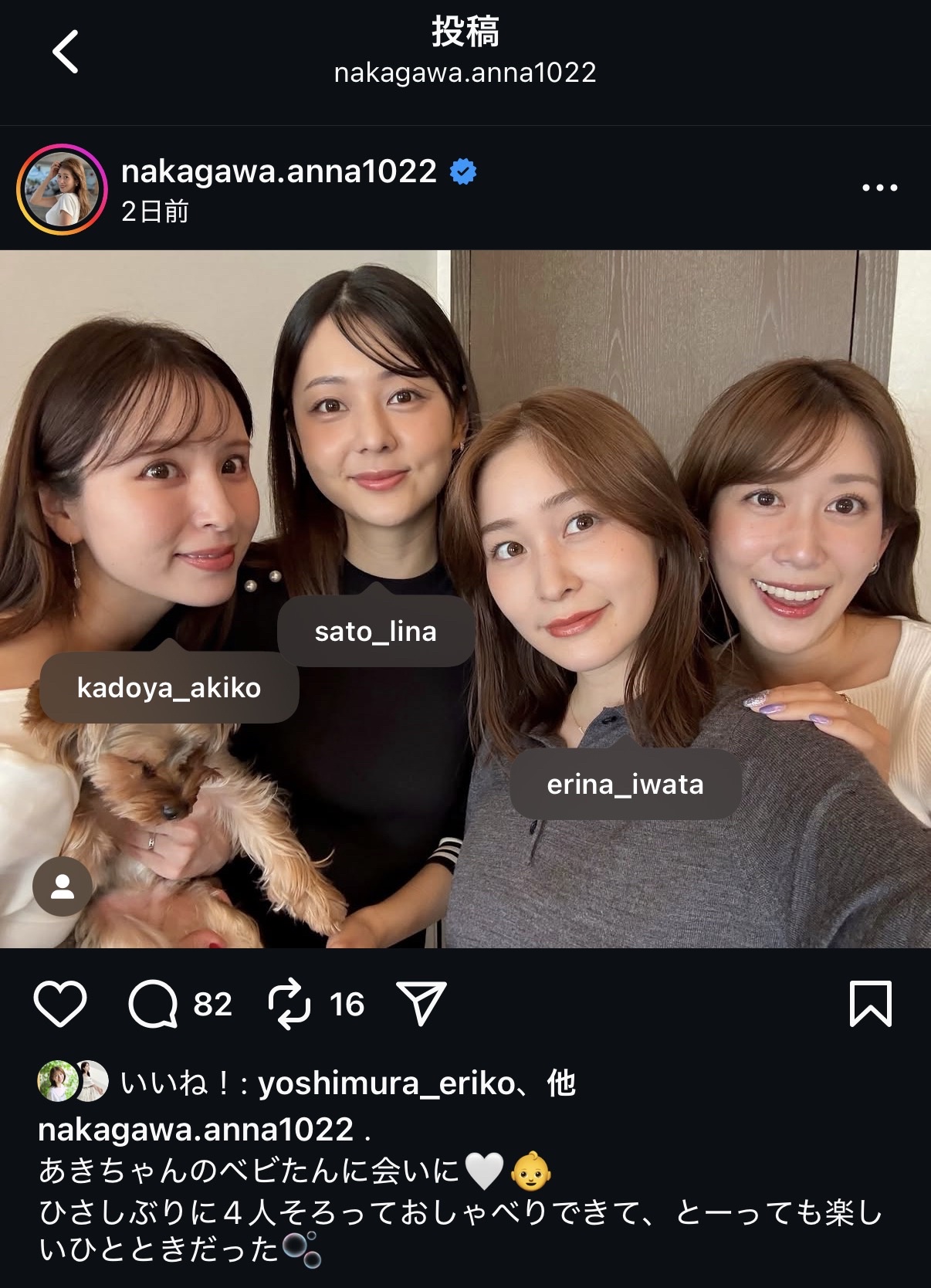Image resolution: width=931 pixels, height=1288 pixels.
Task: View the list of other likers via 他
Action: [561, 1083]
